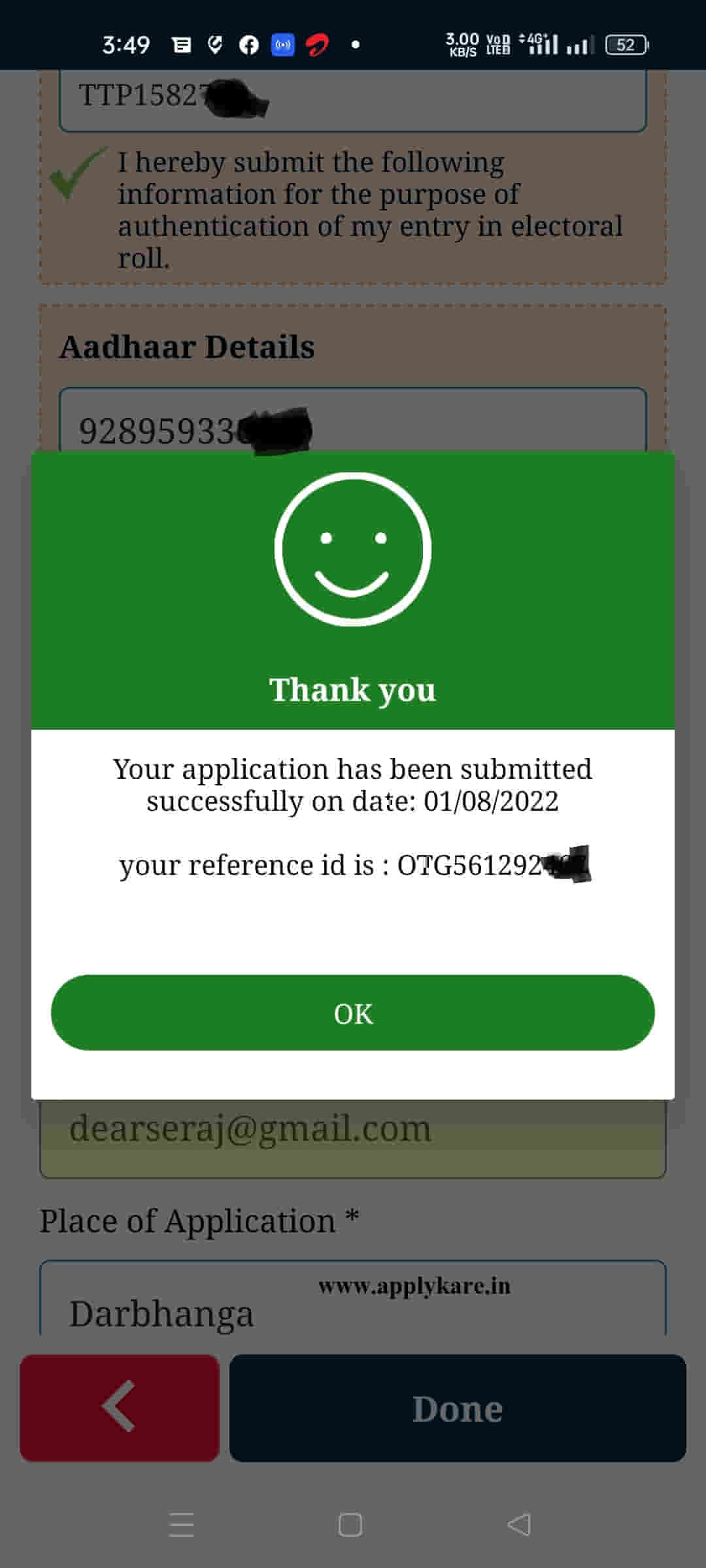Open recent apps from navigation bar
This screenshot has width=706, height=1568.
181,1525
